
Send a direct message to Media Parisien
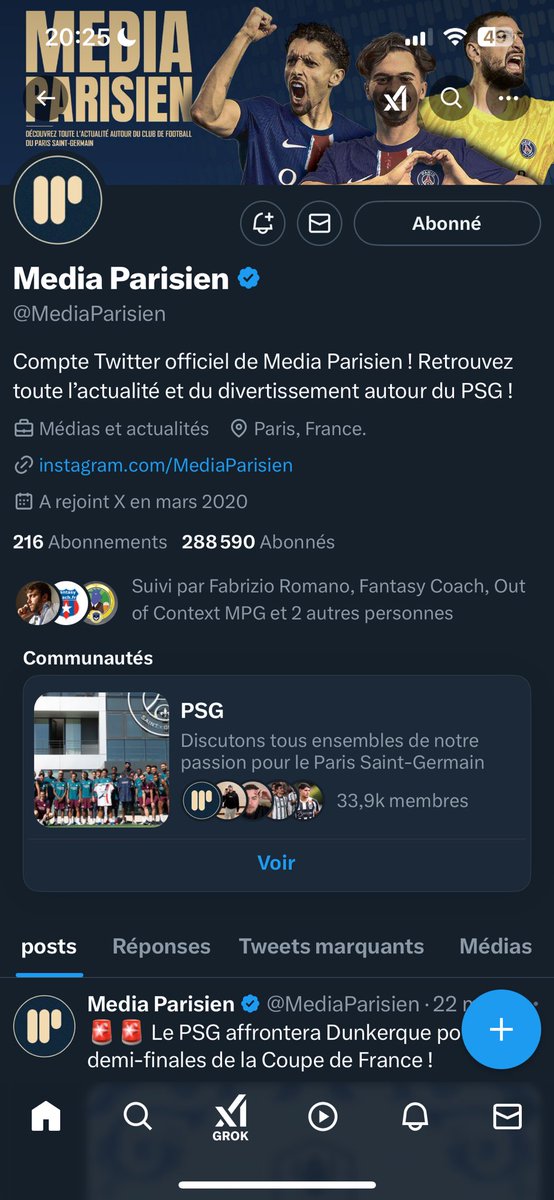[319, 223]
